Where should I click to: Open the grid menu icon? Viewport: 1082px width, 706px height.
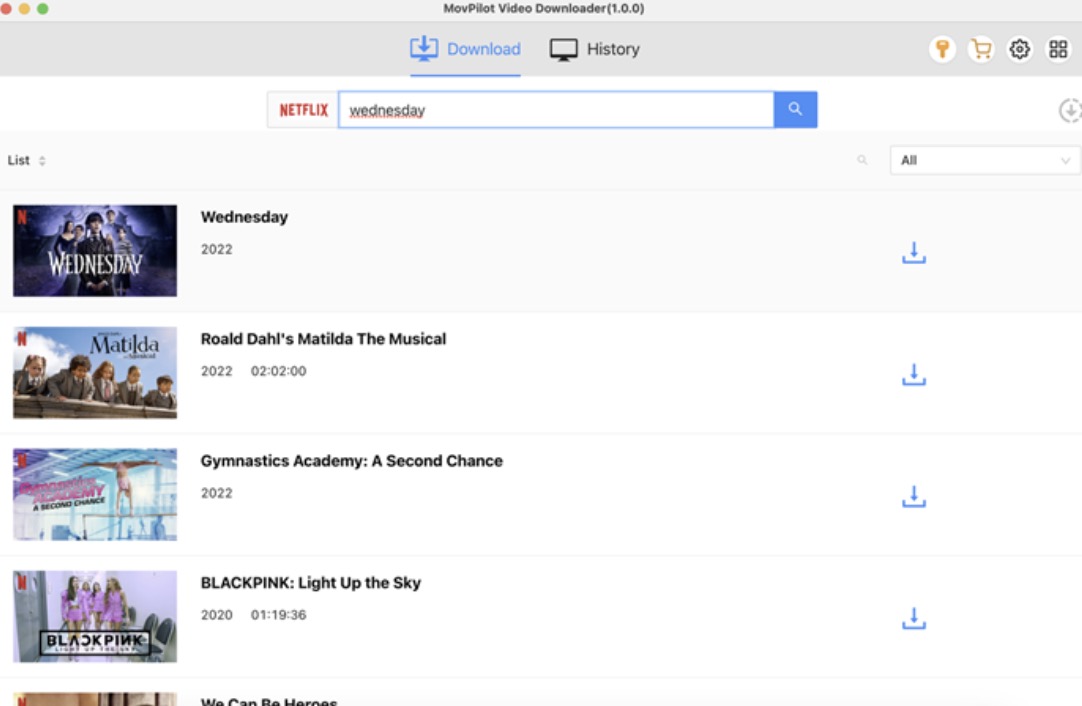point(1058,49)
